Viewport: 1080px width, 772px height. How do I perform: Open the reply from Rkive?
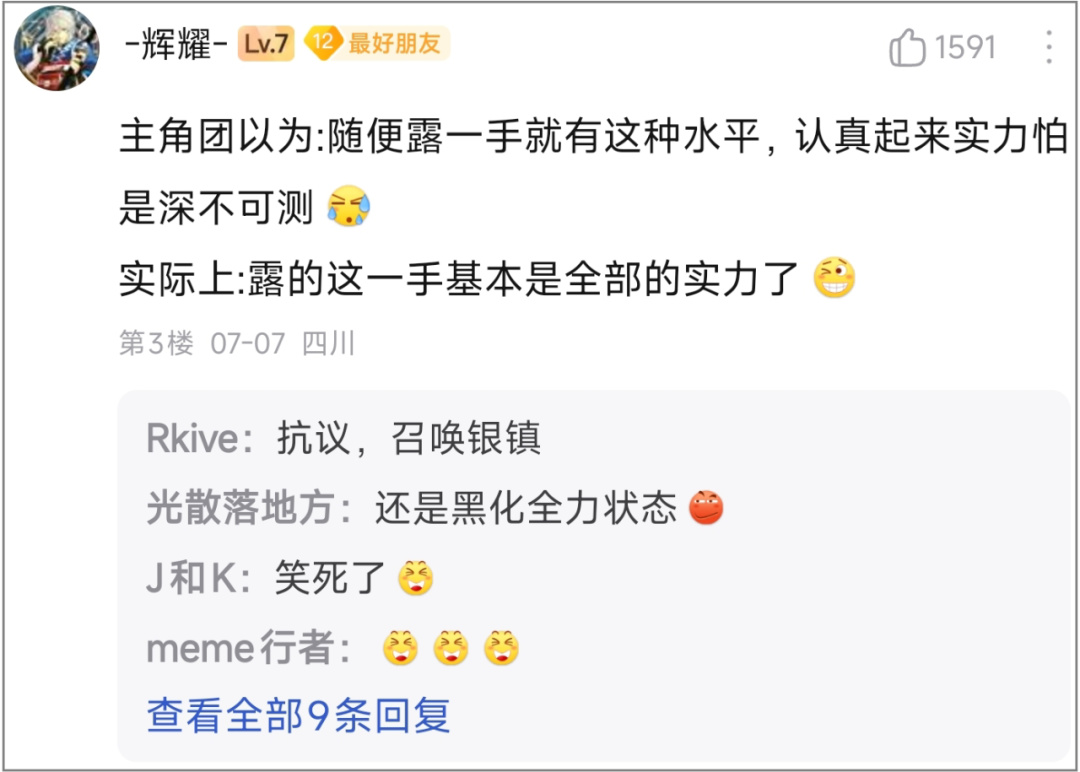coord(343,440)
